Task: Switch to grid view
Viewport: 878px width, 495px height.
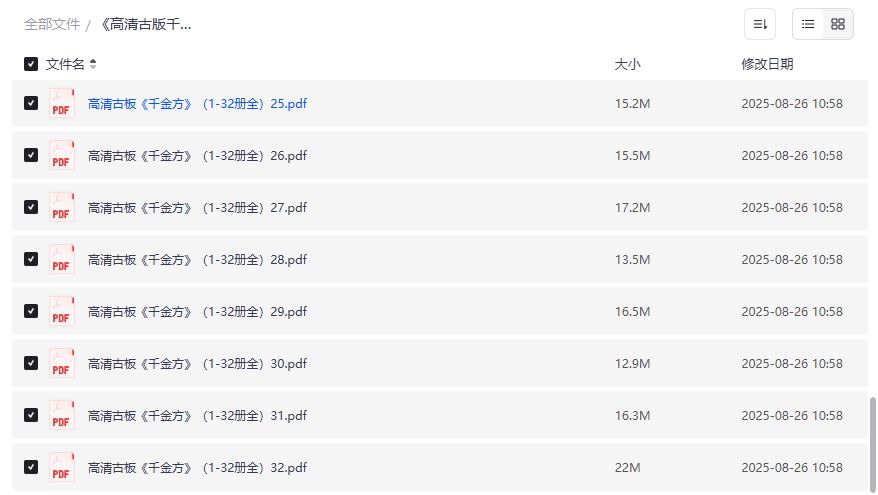Action: pyautogui.click(x=838, y=24)
